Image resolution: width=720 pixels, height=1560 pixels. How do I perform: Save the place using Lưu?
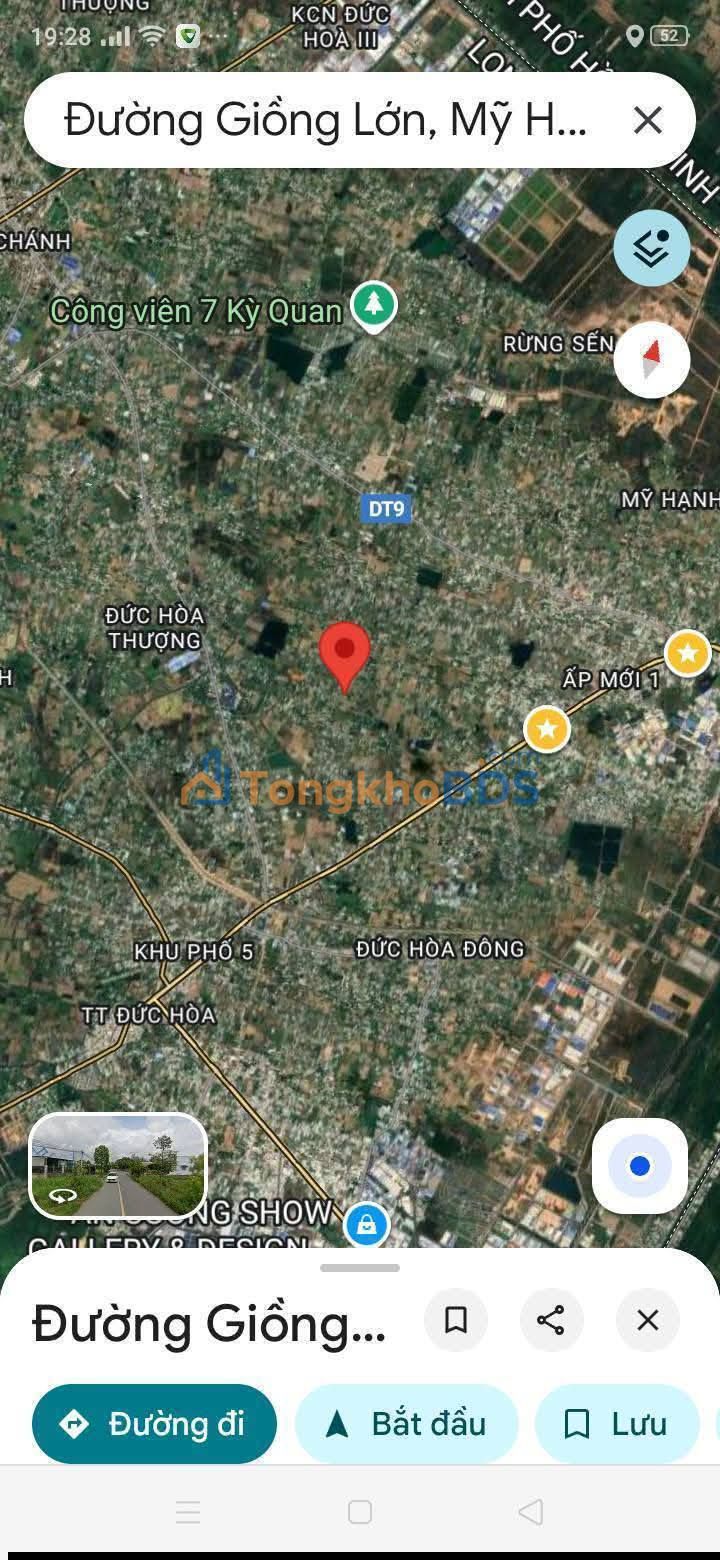(x=617, y=1424)
